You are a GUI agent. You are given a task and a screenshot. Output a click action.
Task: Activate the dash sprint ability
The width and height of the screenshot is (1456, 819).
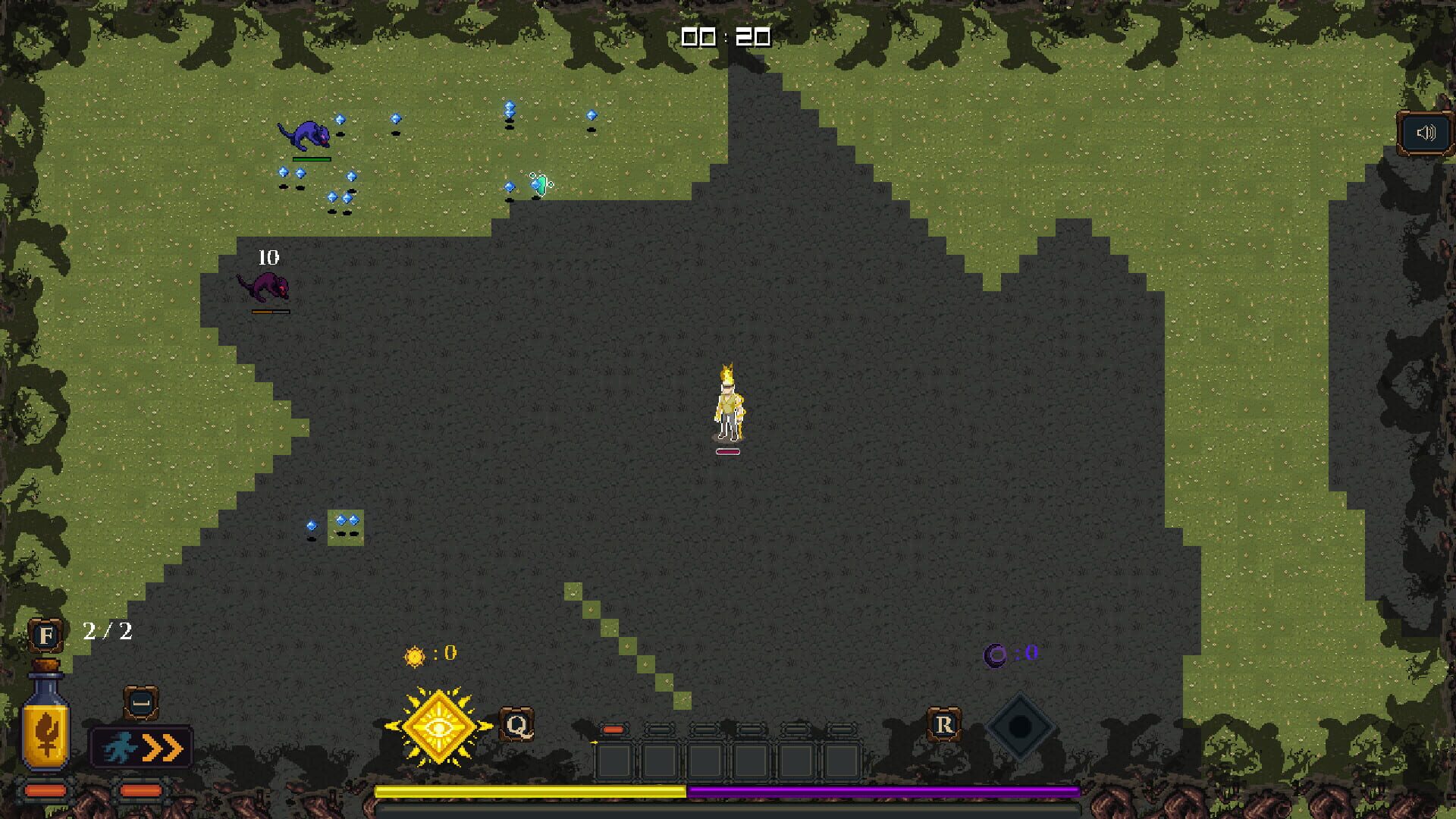(x=142, y=748)
